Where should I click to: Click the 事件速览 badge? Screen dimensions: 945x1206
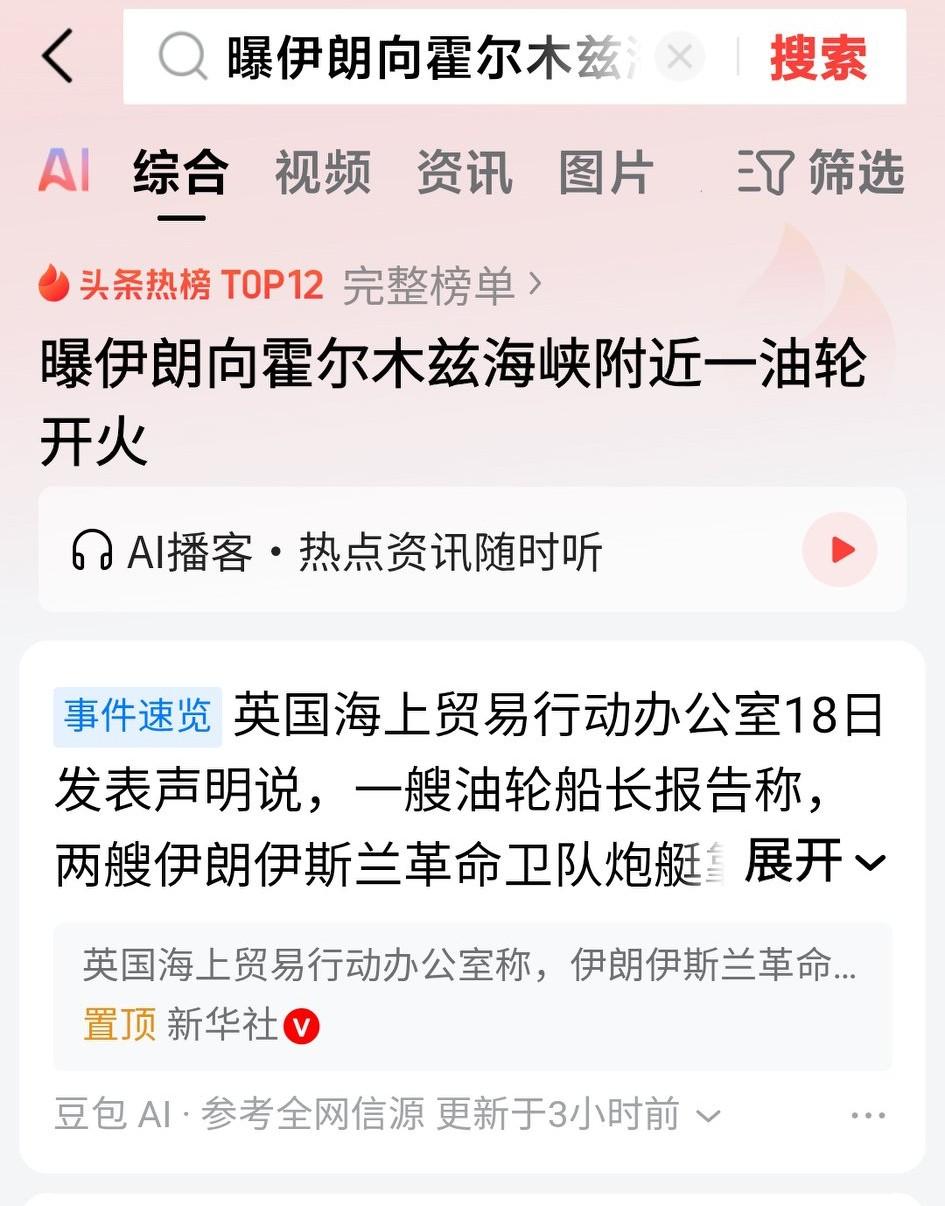(x=136, y=714)
